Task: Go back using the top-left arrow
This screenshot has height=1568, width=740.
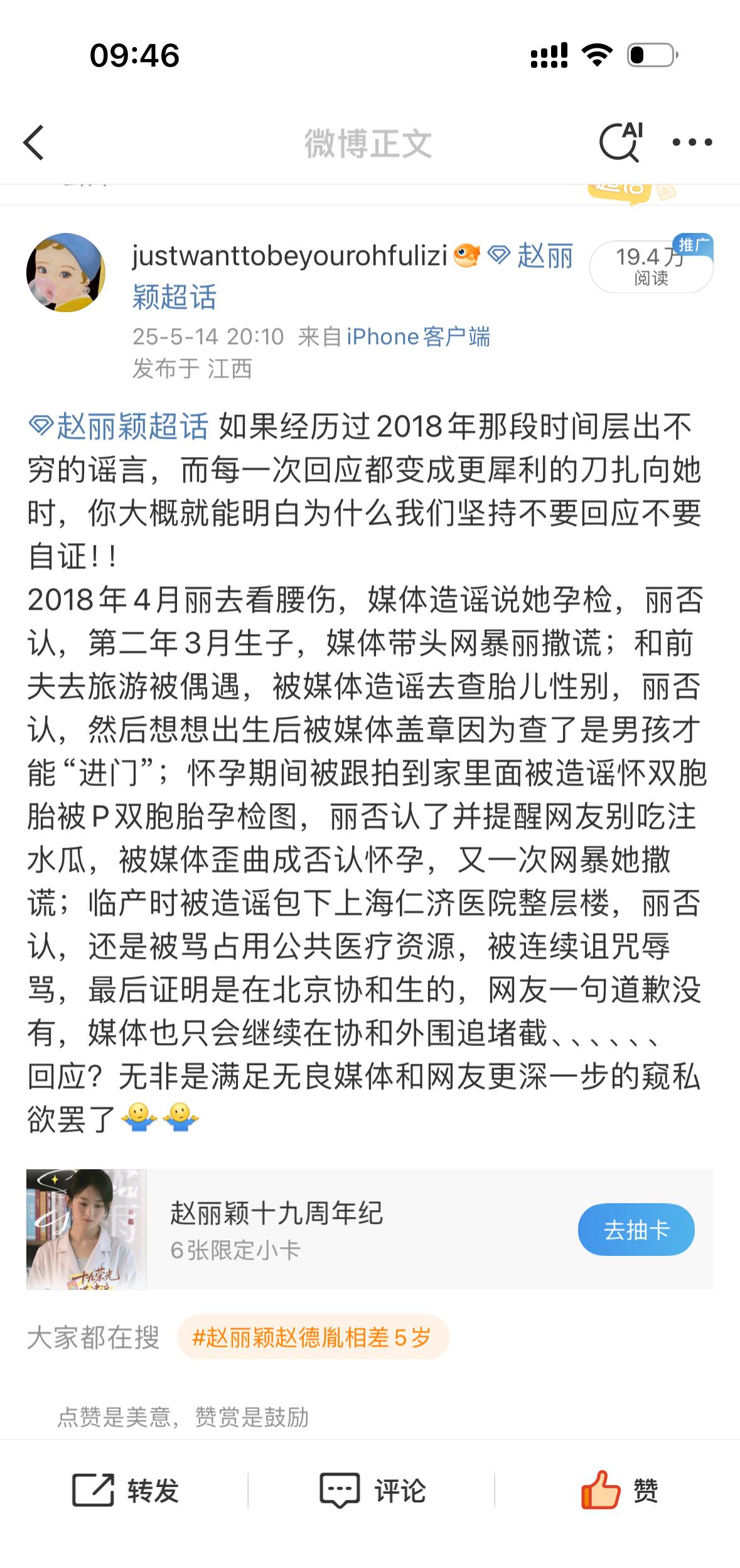Action: 34,143
